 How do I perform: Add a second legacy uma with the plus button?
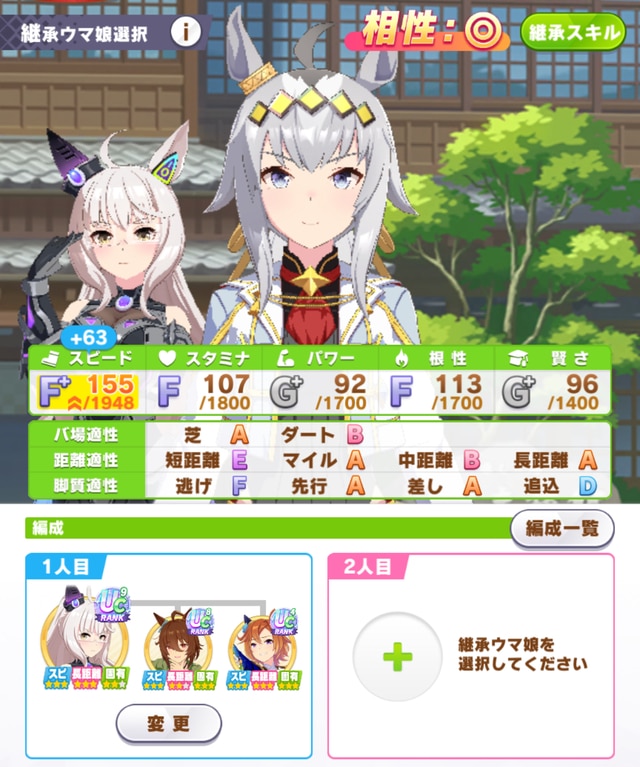coord(397,657)
